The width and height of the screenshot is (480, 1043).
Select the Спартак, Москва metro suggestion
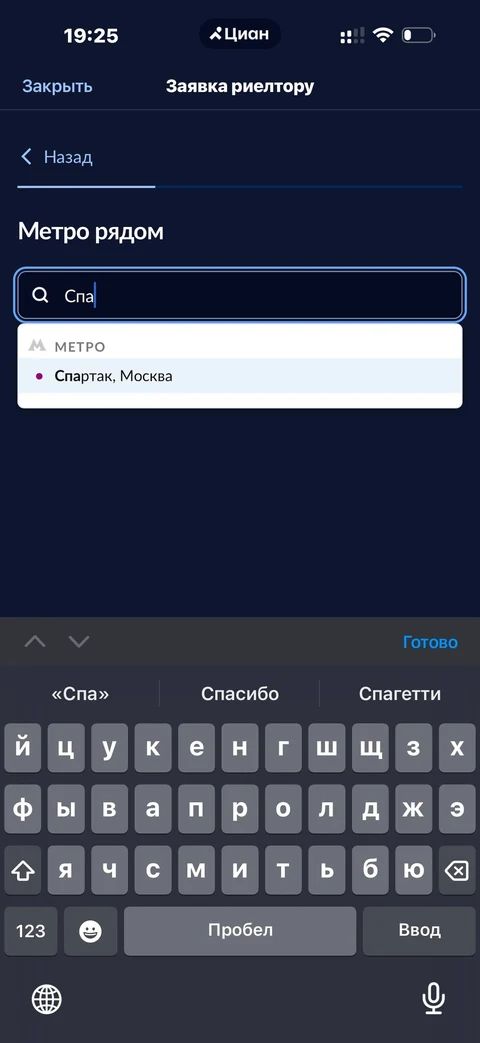click(240, 376)
